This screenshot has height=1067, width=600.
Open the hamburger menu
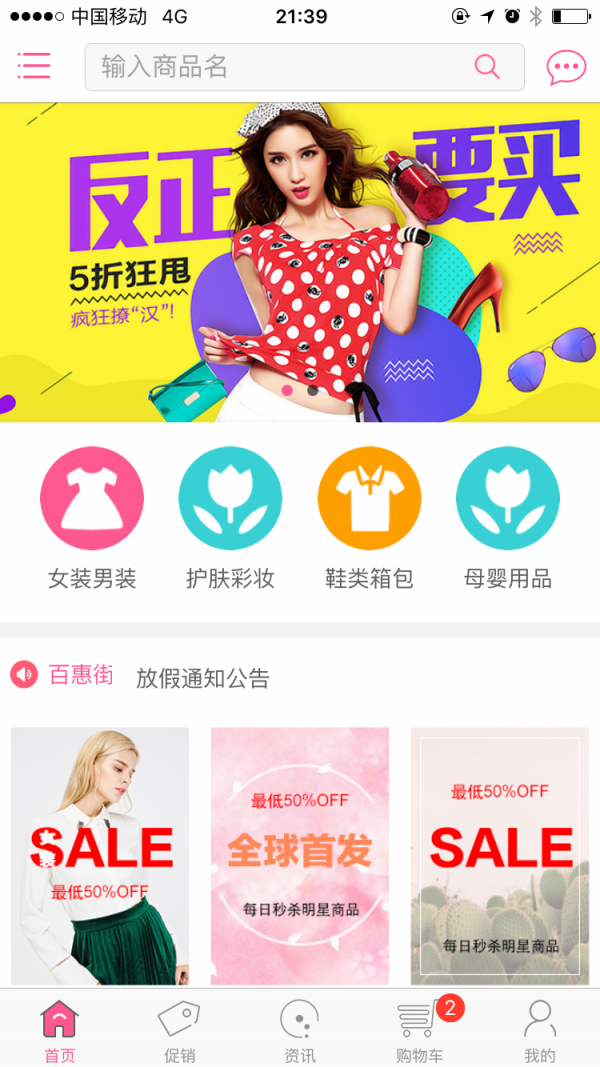(x=33, y=67)
